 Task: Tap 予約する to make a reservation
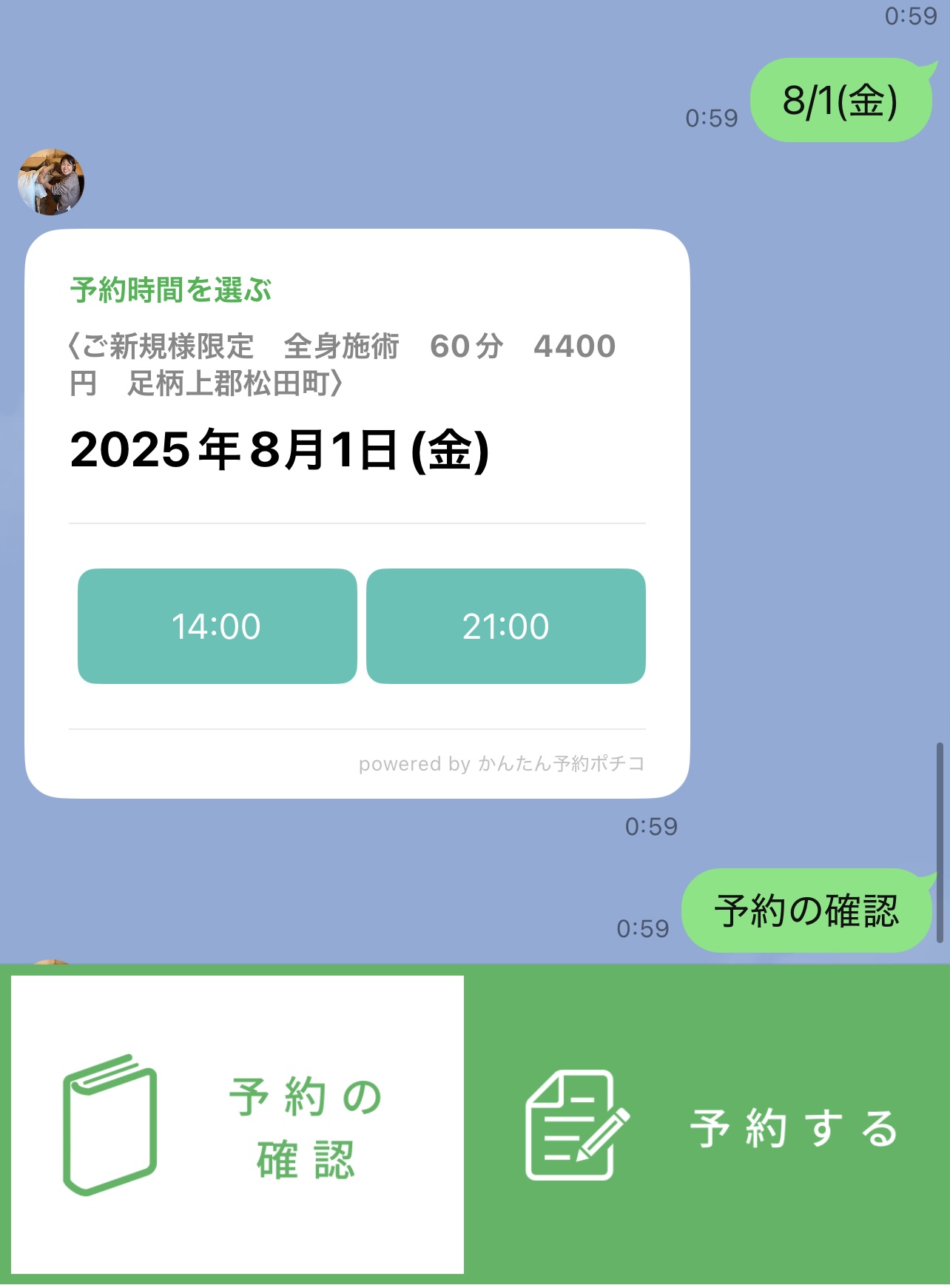click(710, 1125)
